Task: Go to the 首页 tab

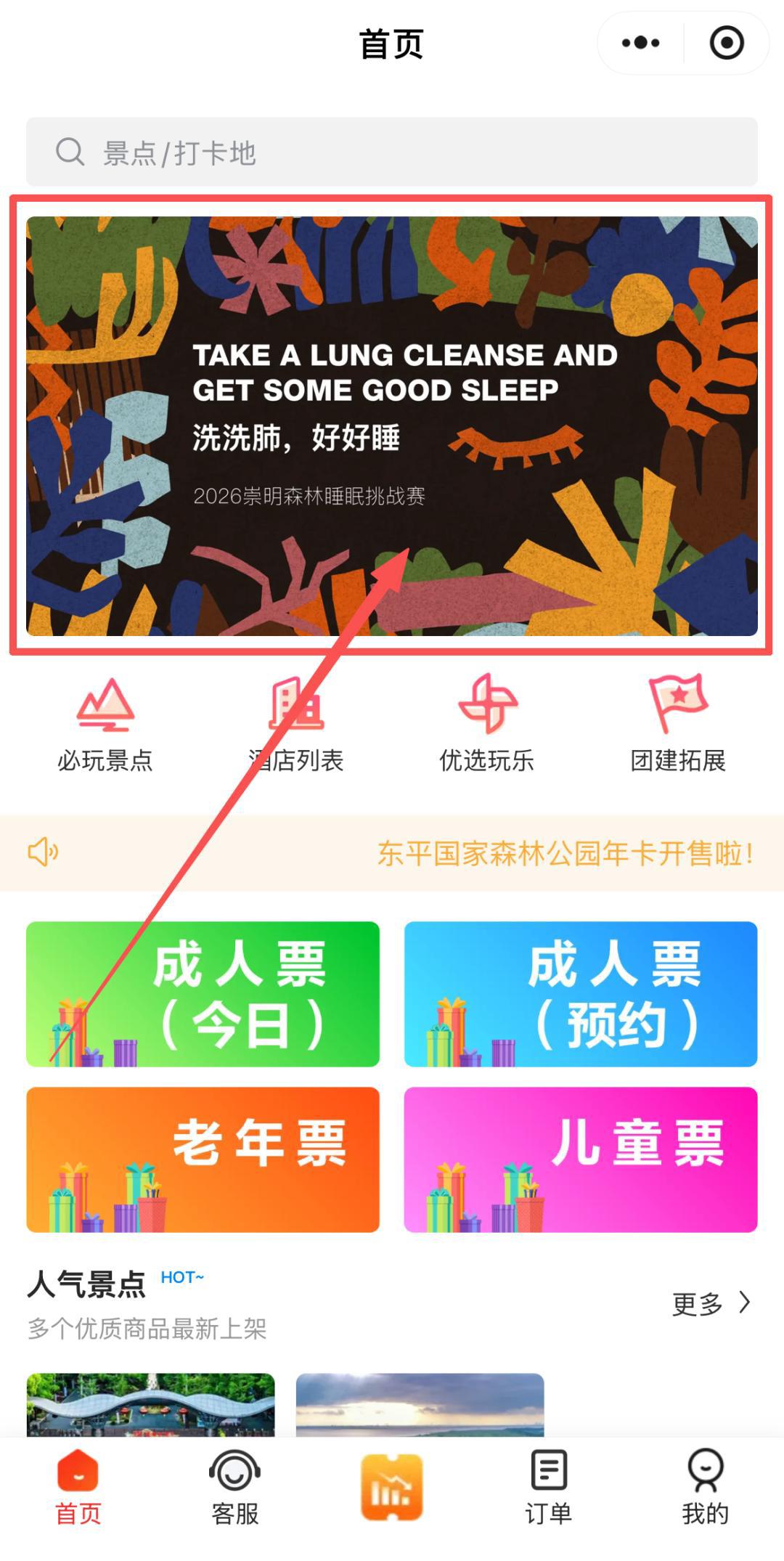Action: [x=78, y=1488]
